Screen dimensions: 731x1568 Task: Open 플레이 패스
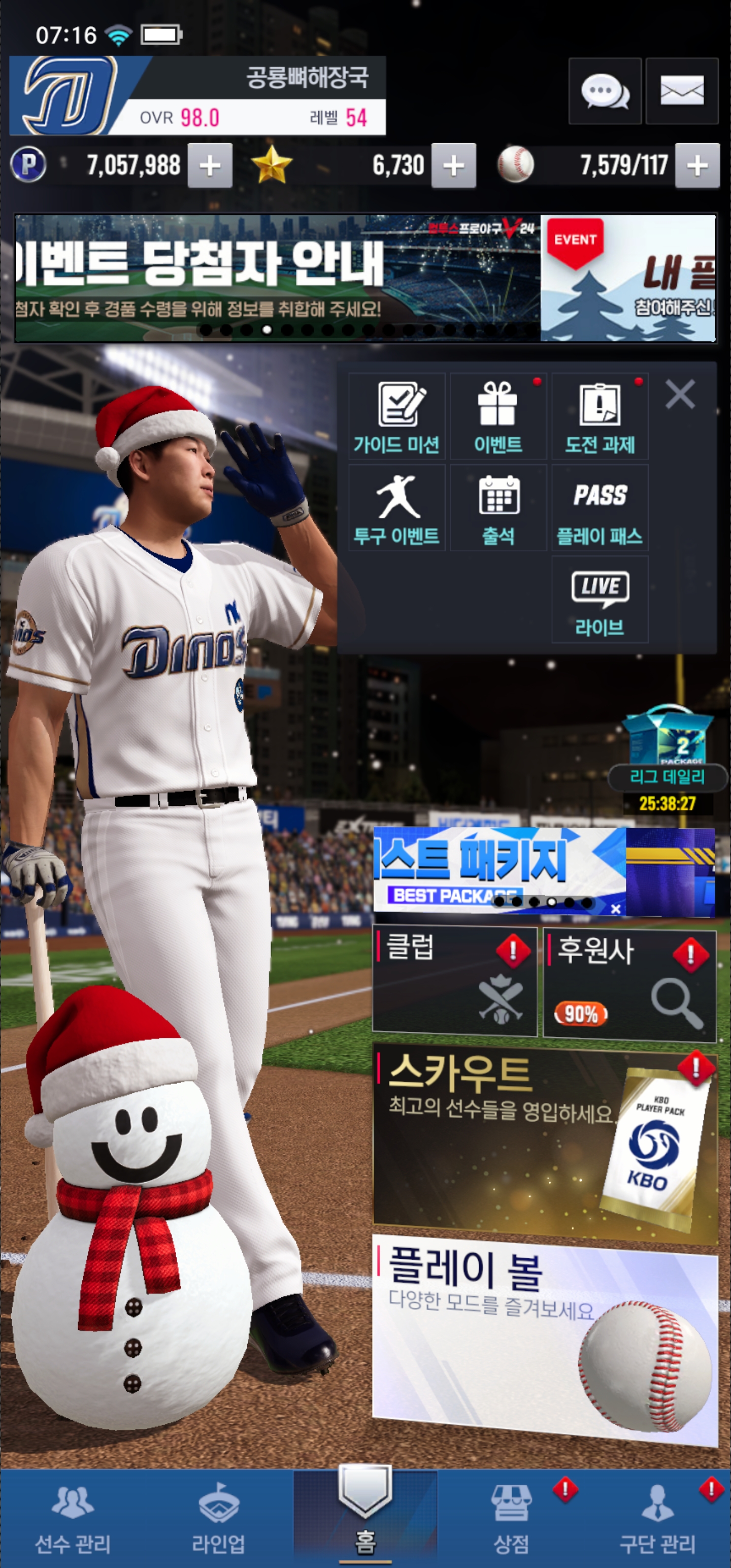click(x=600, y=509)
